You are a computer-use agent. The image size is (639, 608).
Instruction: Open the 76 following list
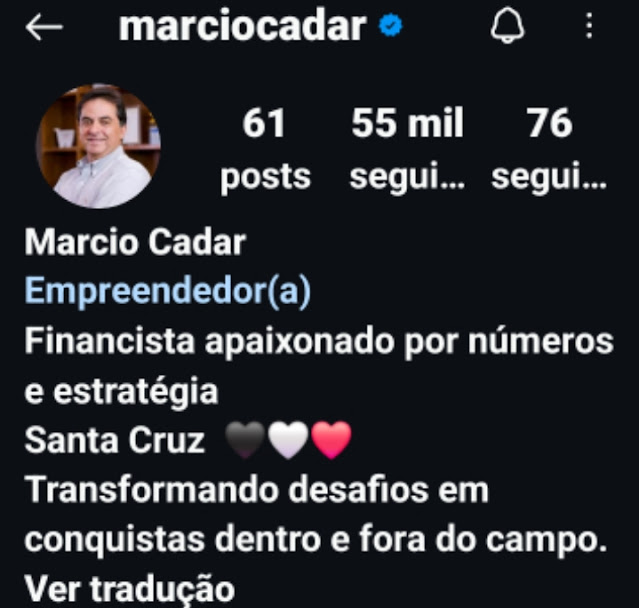point(549,149)
